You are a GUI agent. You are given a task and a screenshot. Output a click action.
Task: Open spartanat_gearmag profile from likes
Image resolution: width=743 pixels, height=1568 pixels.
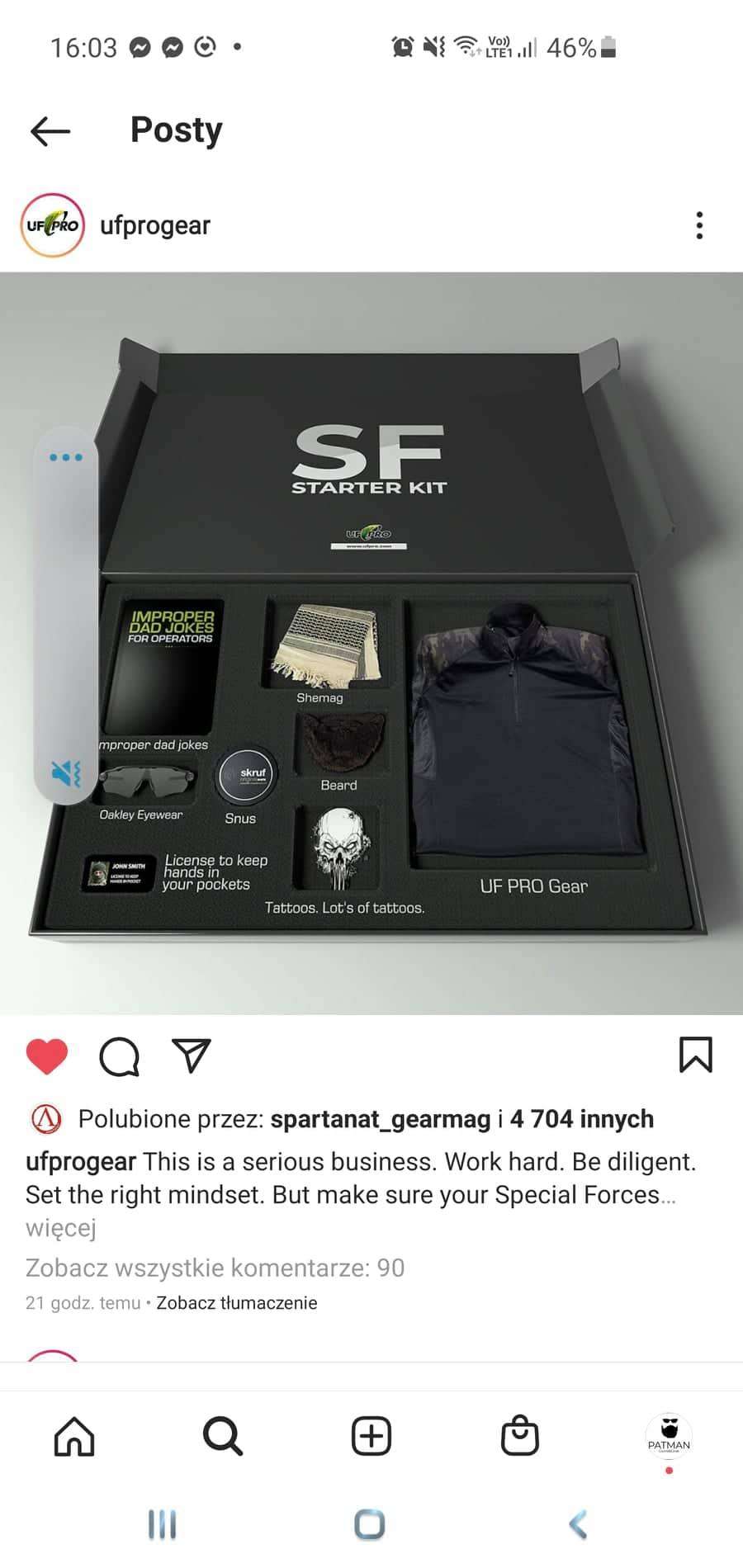pyautogui.click(x=380, y=1119)
